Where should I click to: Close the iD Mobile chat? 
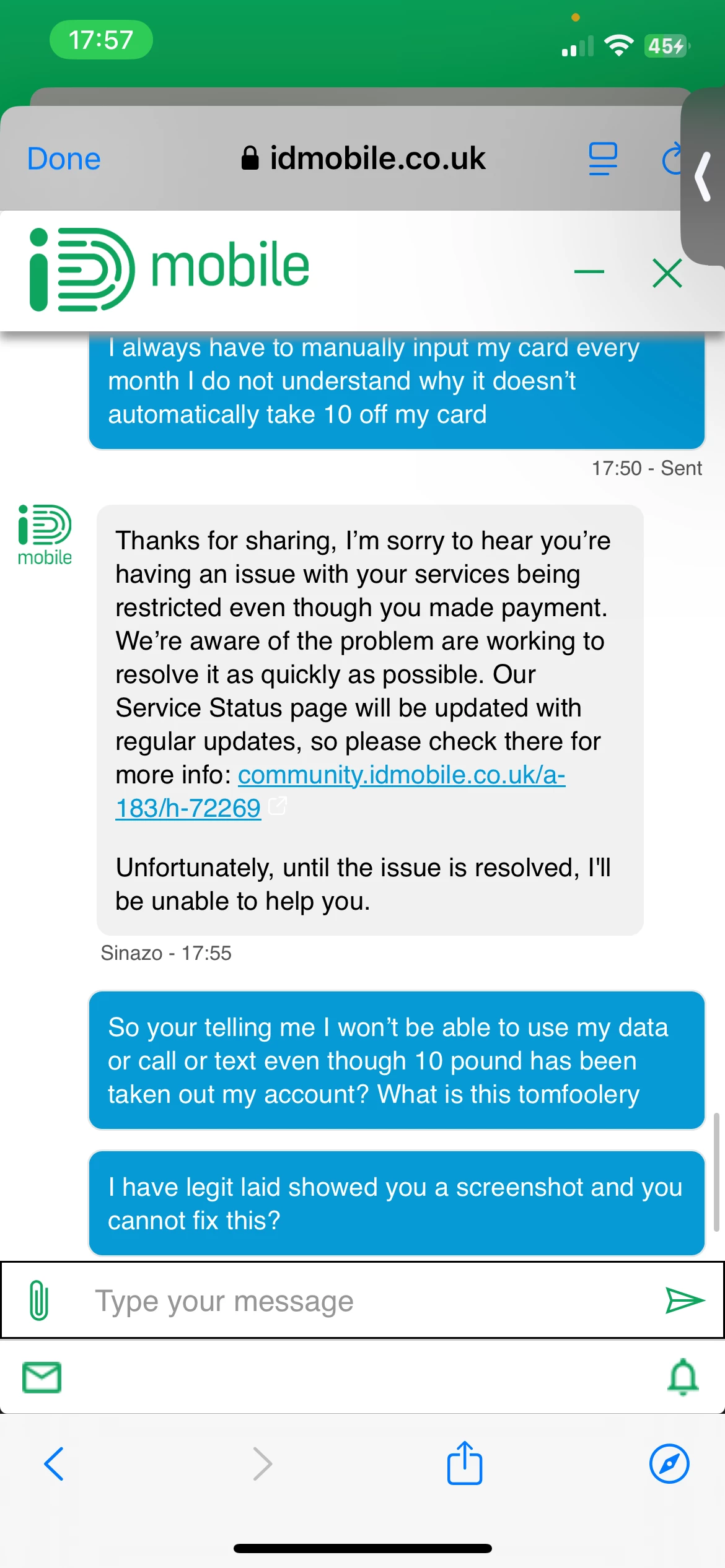click(x=667, y=273)
